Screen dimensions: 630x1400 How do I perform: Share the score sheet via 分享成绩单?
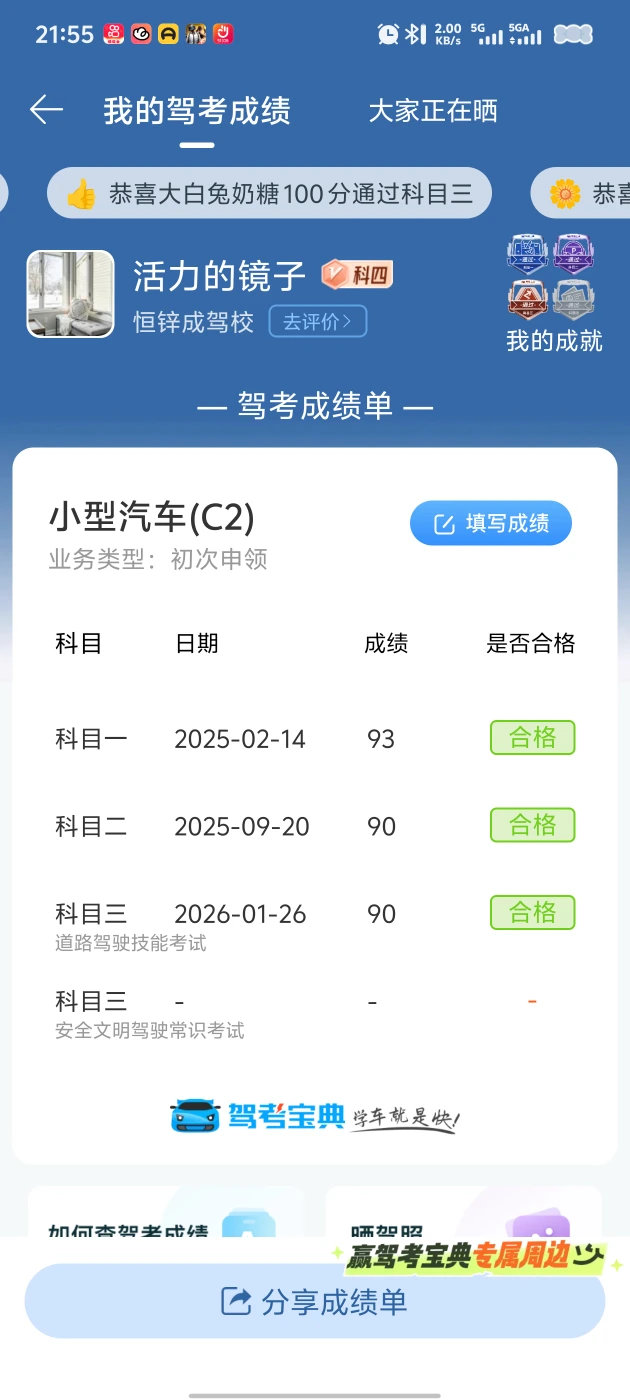point(314,1301)
